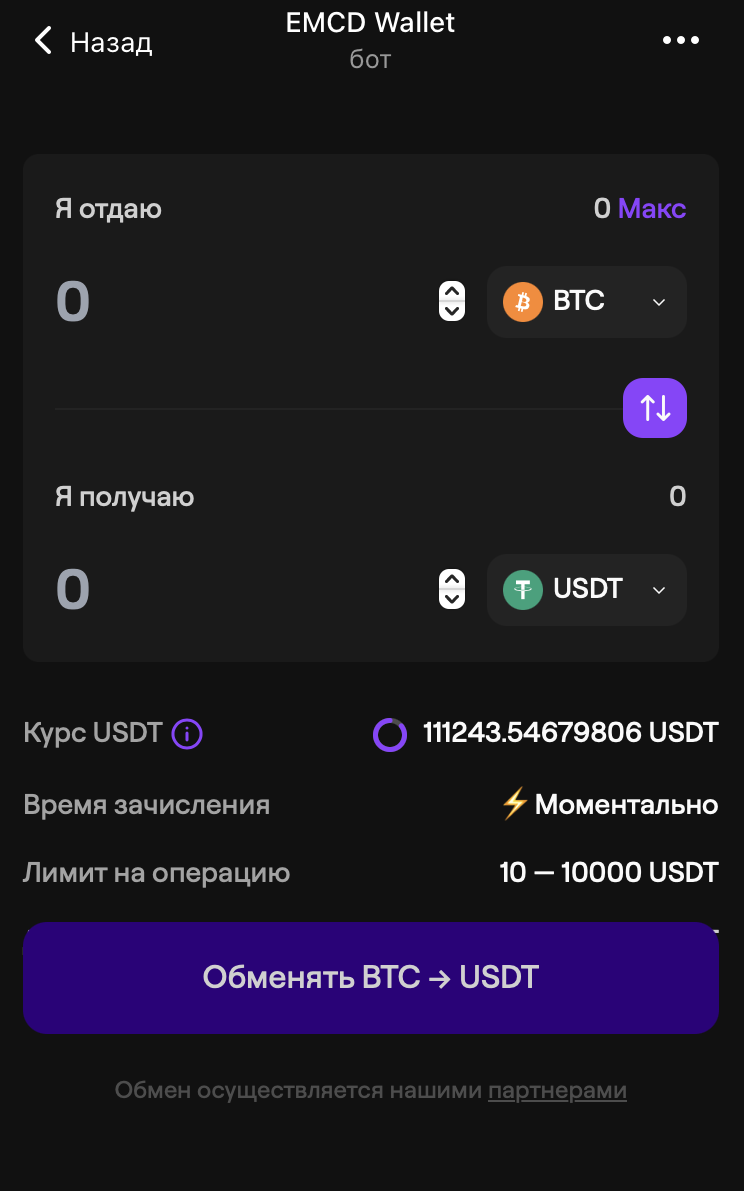Open the USDT currency selector dropdown

pos(586,589)
